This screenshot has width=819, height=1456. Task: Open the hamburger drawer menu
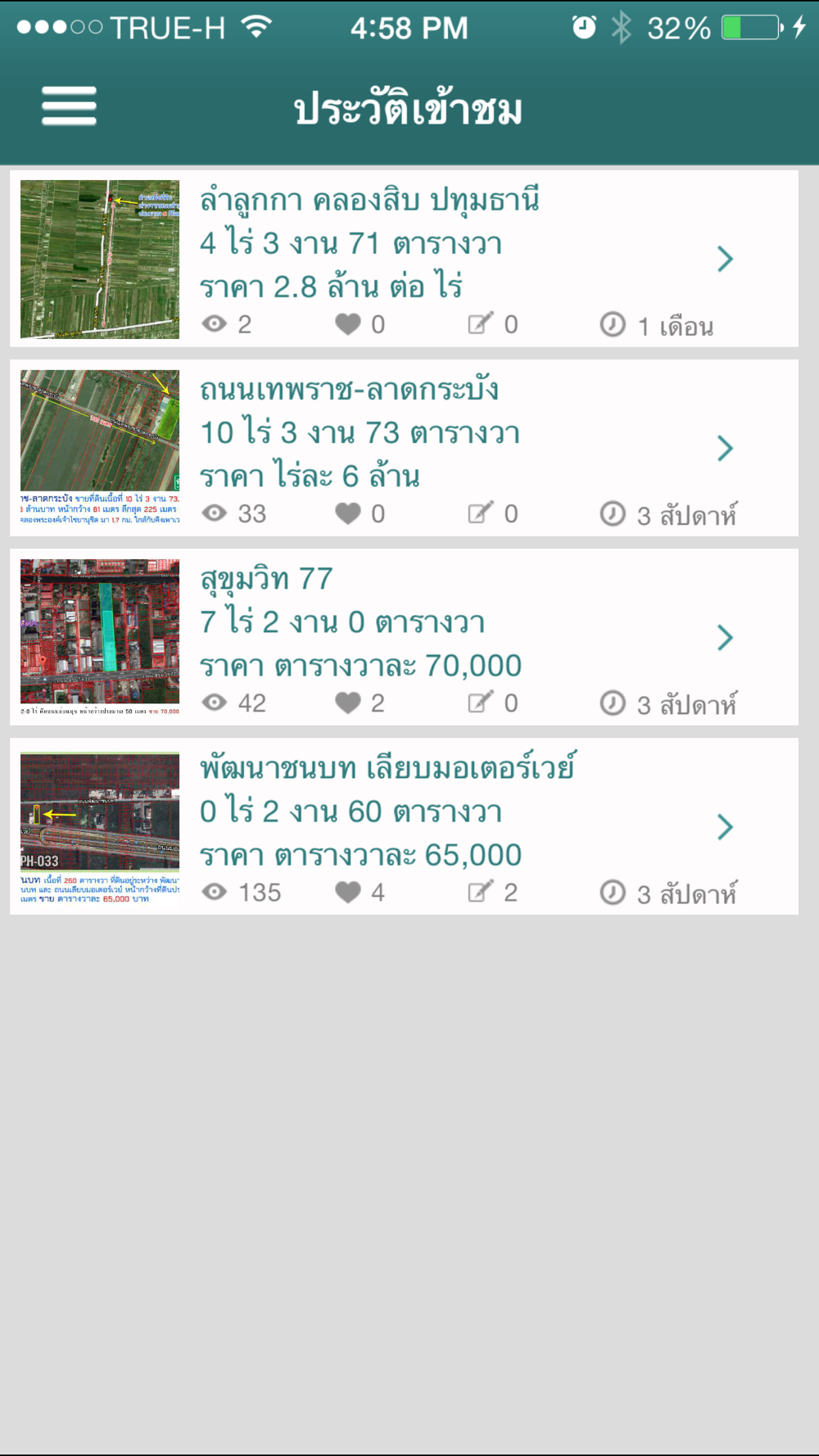click(x=69, y=106)
